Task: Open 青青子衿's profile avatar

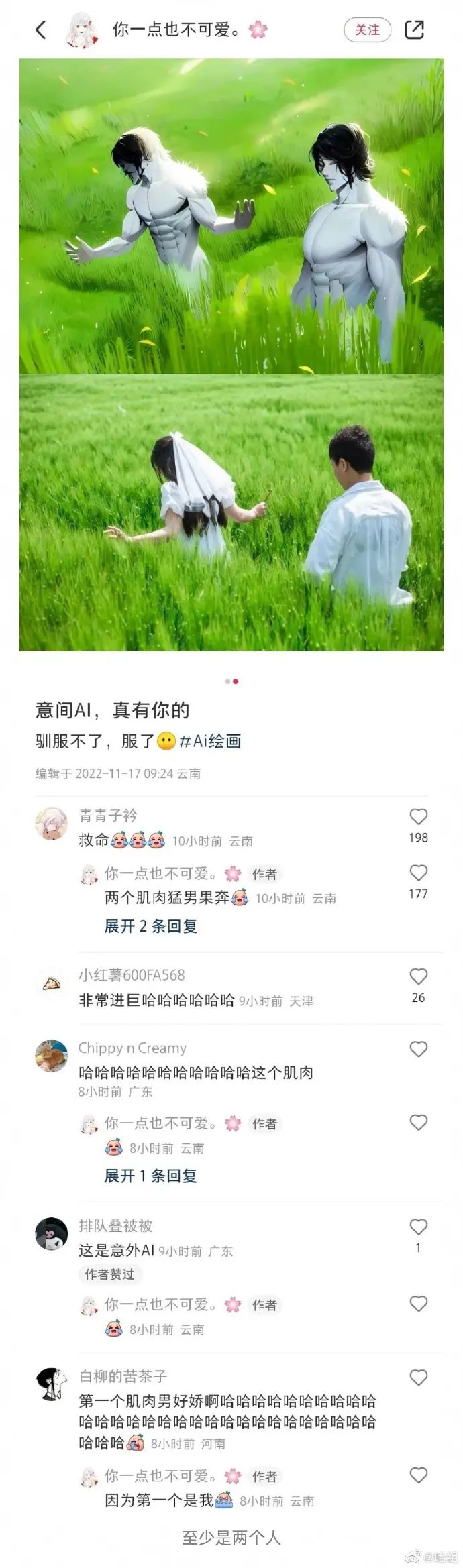Action: click(x=52, y=824)
